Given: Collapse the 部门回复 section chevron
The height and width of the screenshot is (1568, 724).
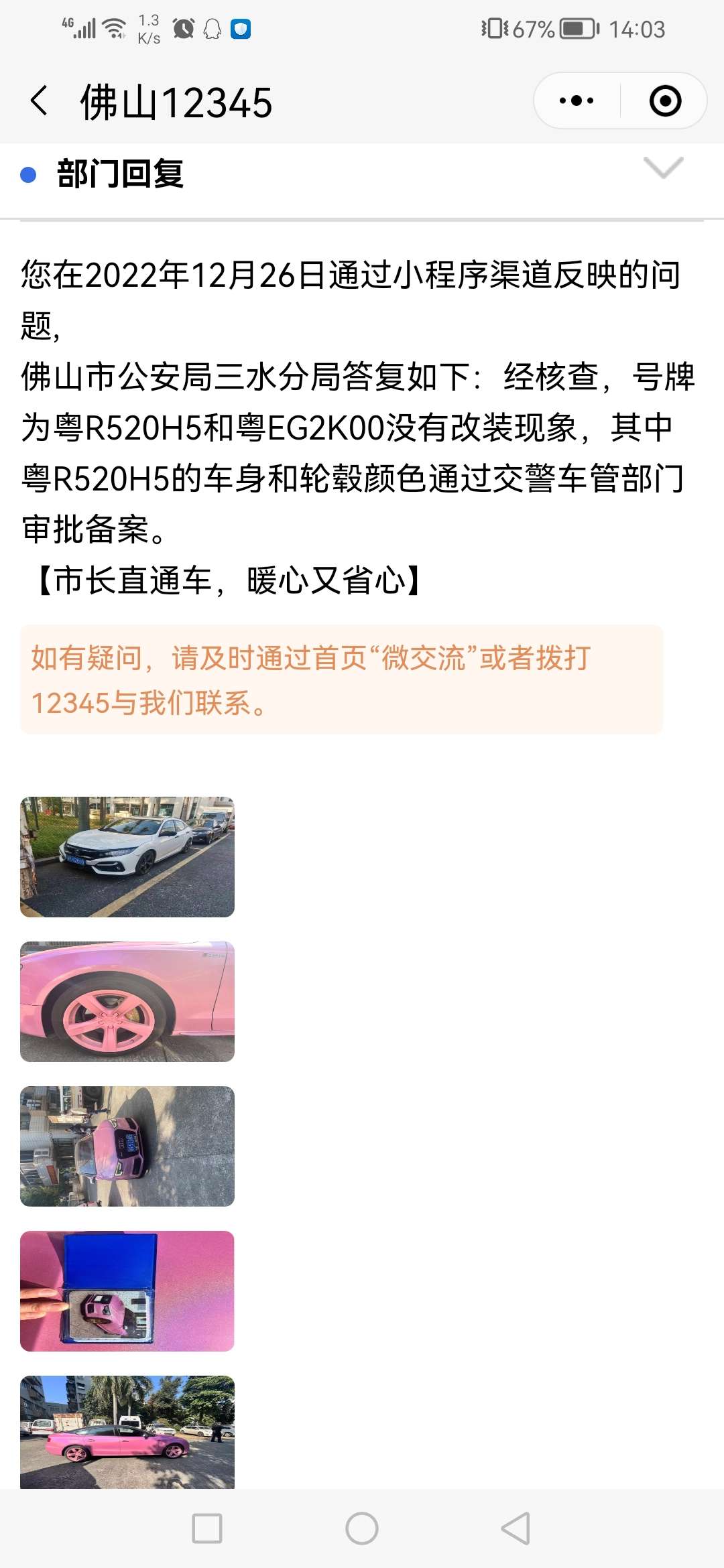Looking at the screenshot, I should coord(663,168).
